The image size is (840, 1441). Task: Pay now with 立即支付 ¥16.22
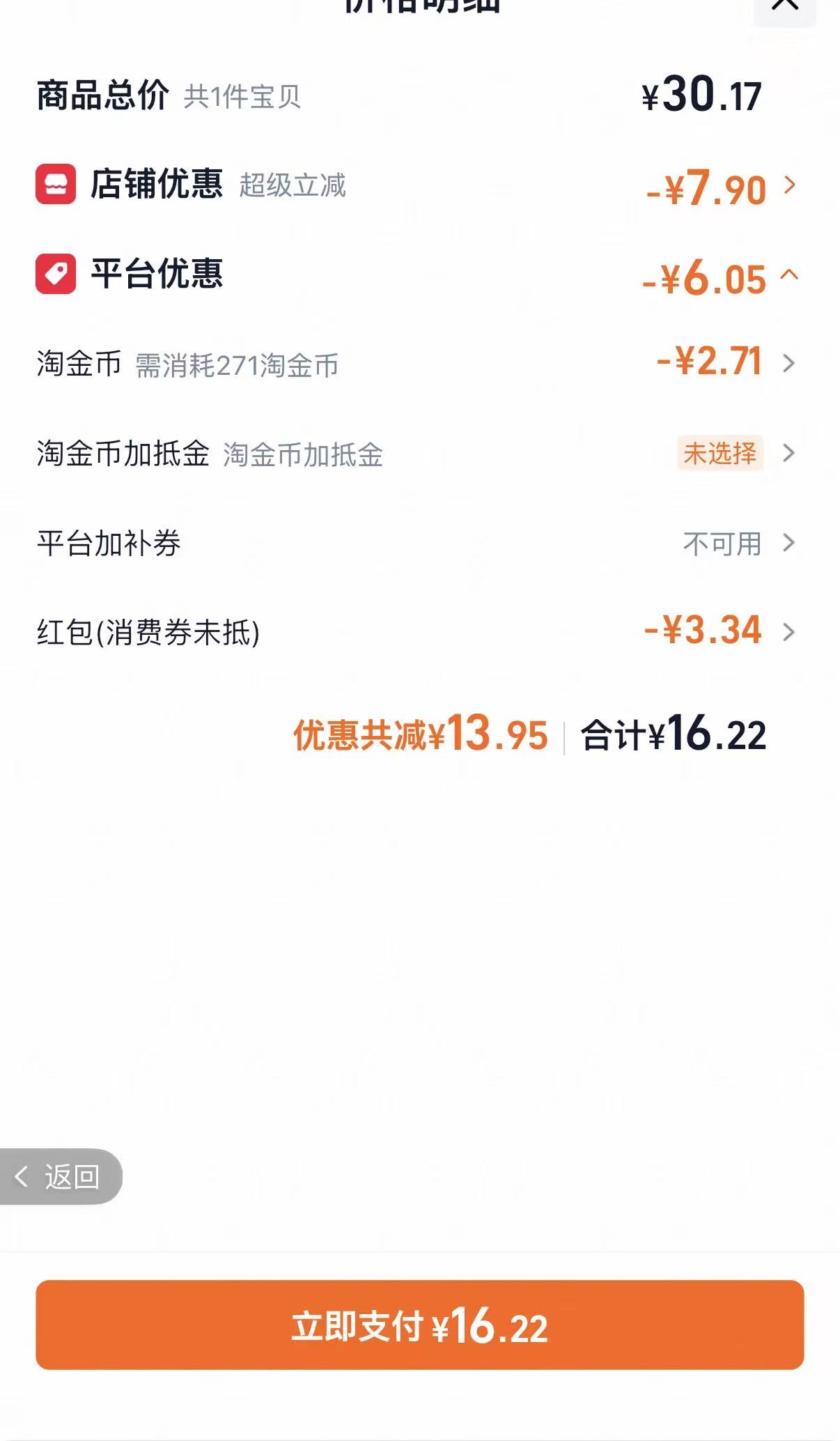(x=420, y=1325)
